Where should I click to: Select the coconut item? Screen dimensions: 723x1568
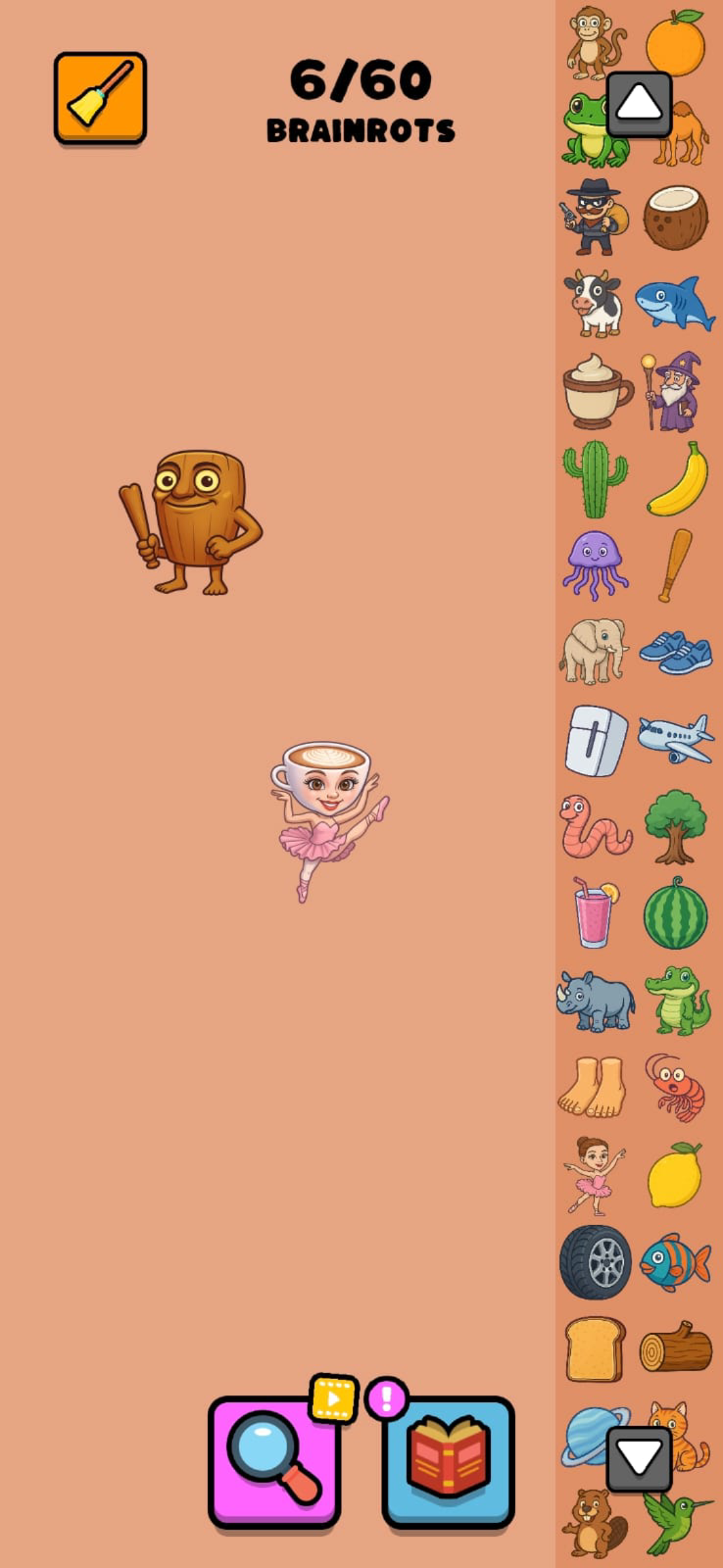675,217
